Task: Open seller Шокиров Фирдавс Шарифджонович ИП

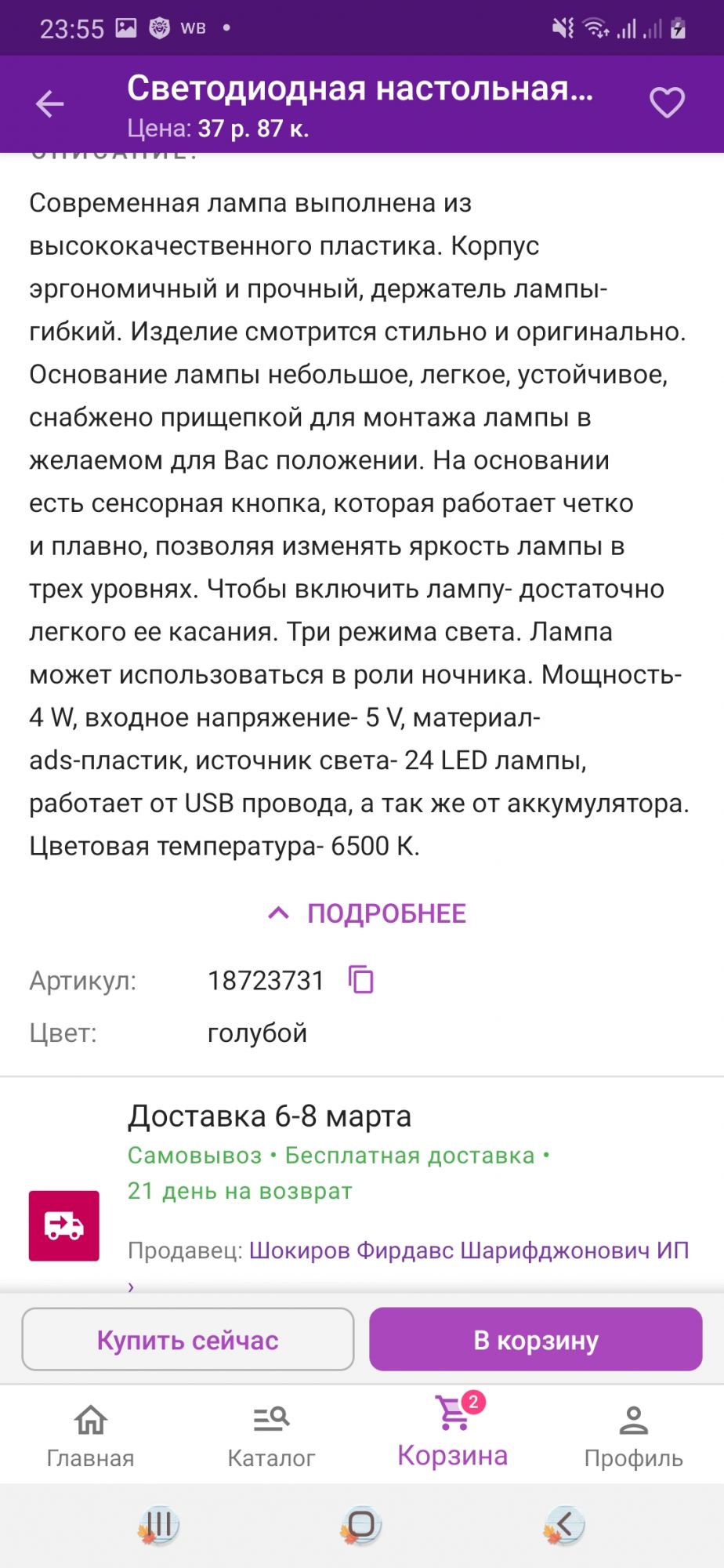Action: click(x=469, y=1250)
